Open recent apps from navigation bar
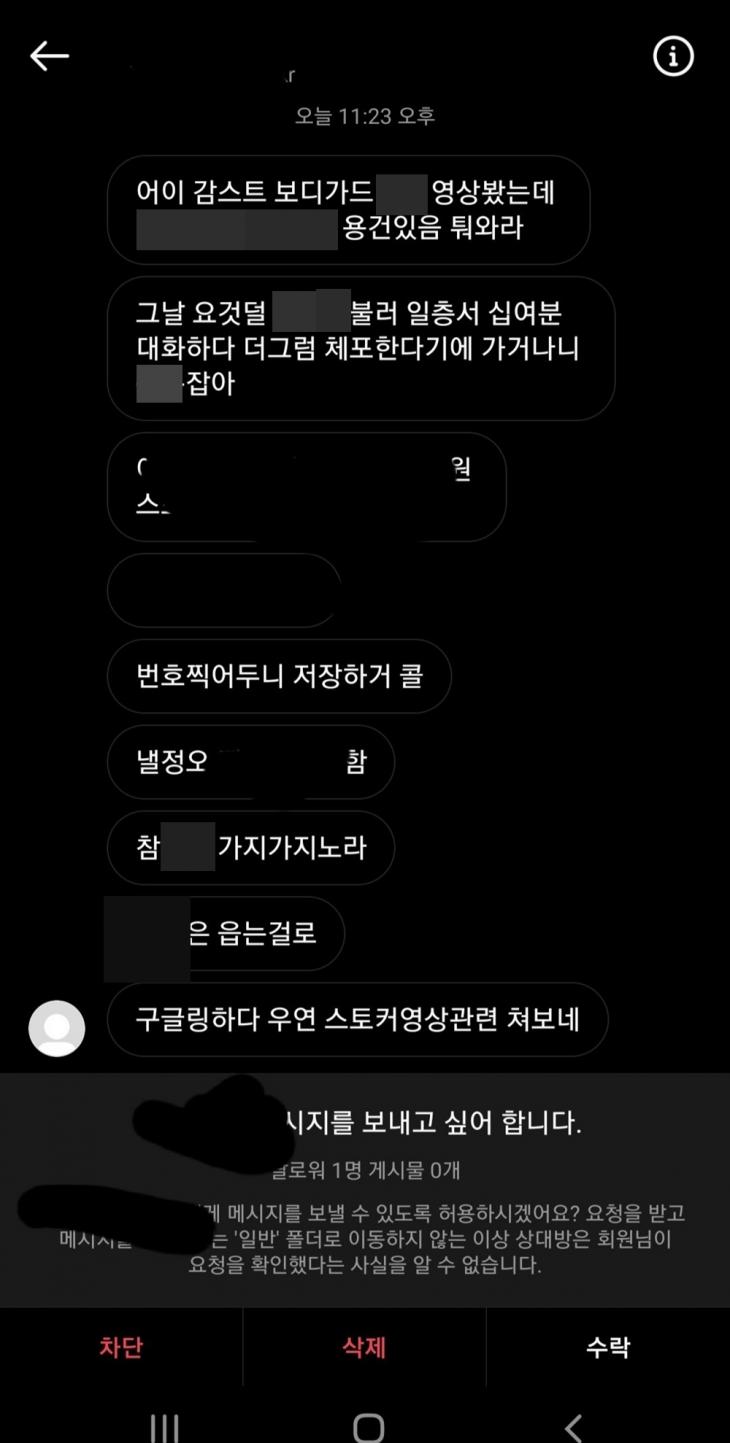The width and height of the screenshot is (730, 1443). pos(164,1427)
